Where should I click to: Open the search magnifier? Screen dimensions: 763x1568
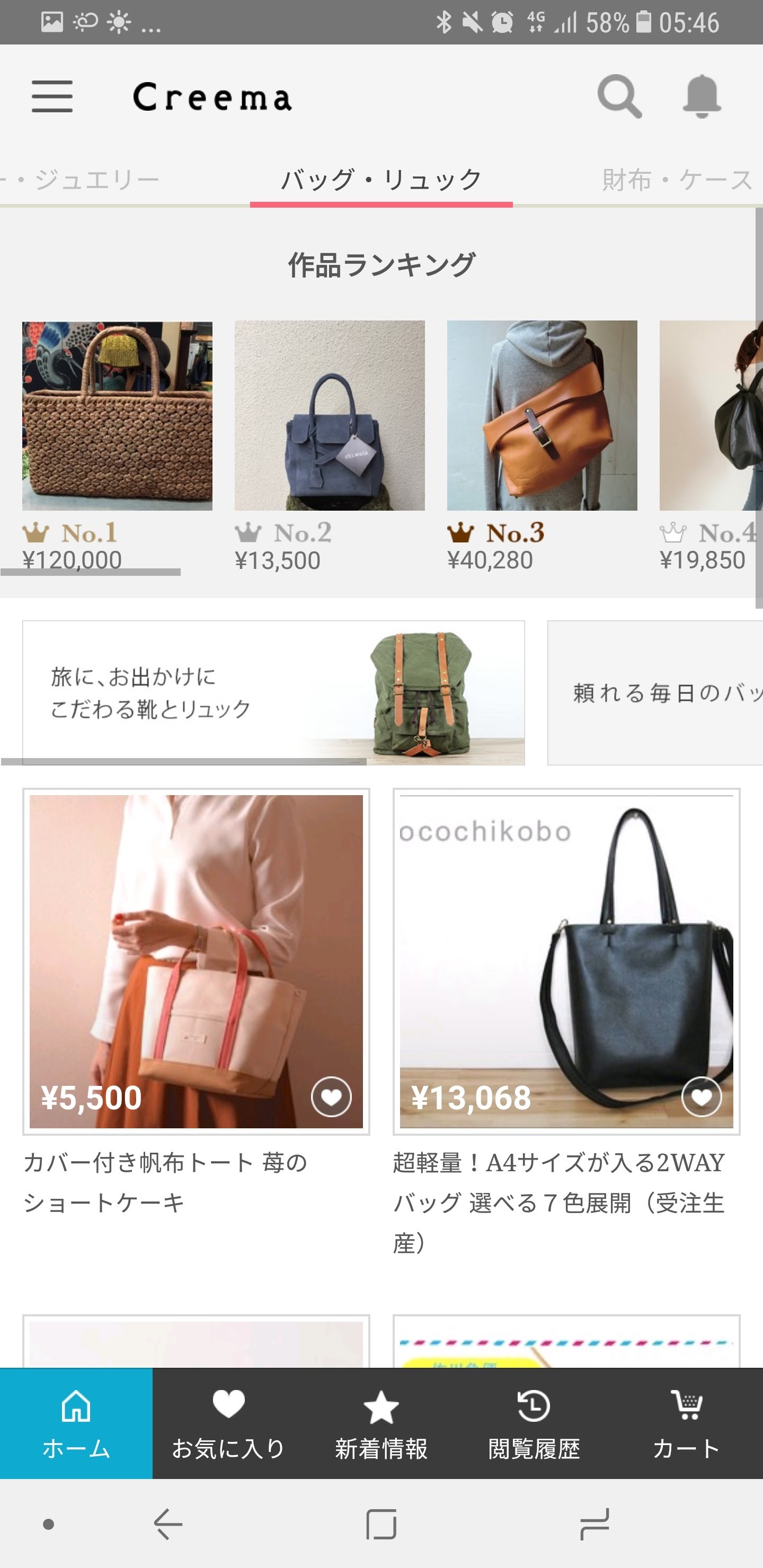619,96
